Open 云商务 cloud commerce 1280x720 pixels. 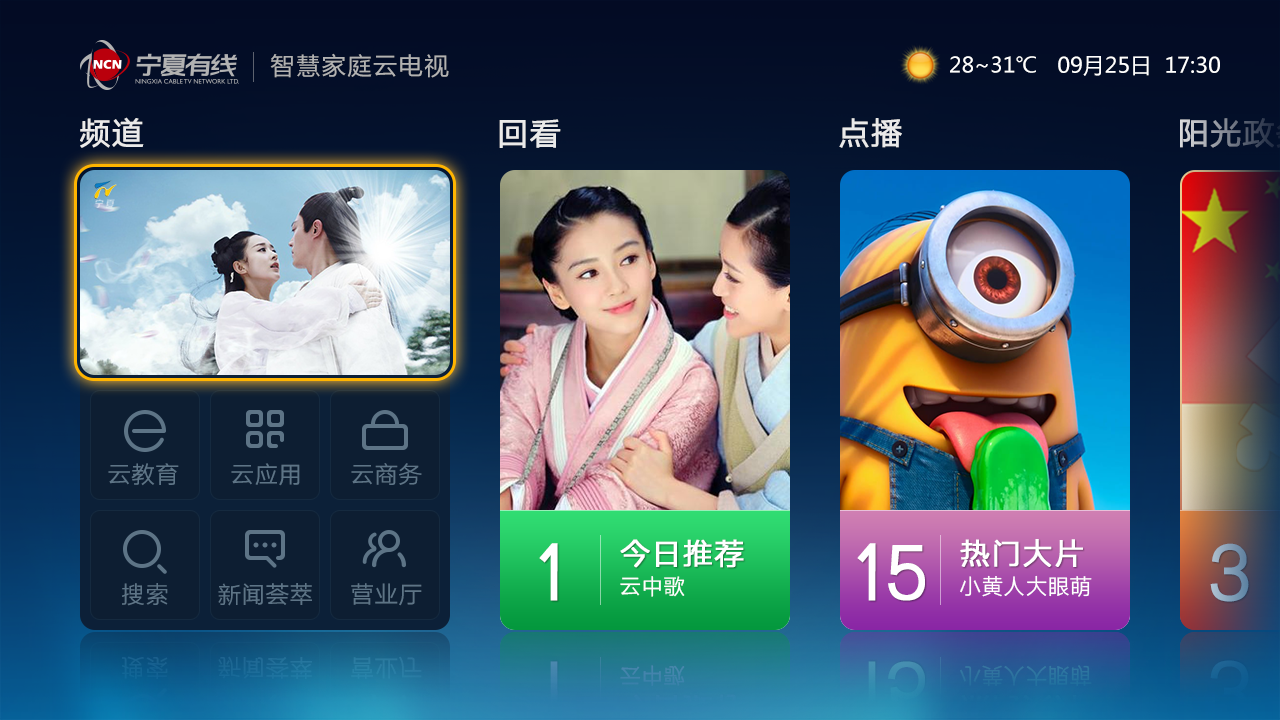tap(385, 446)
